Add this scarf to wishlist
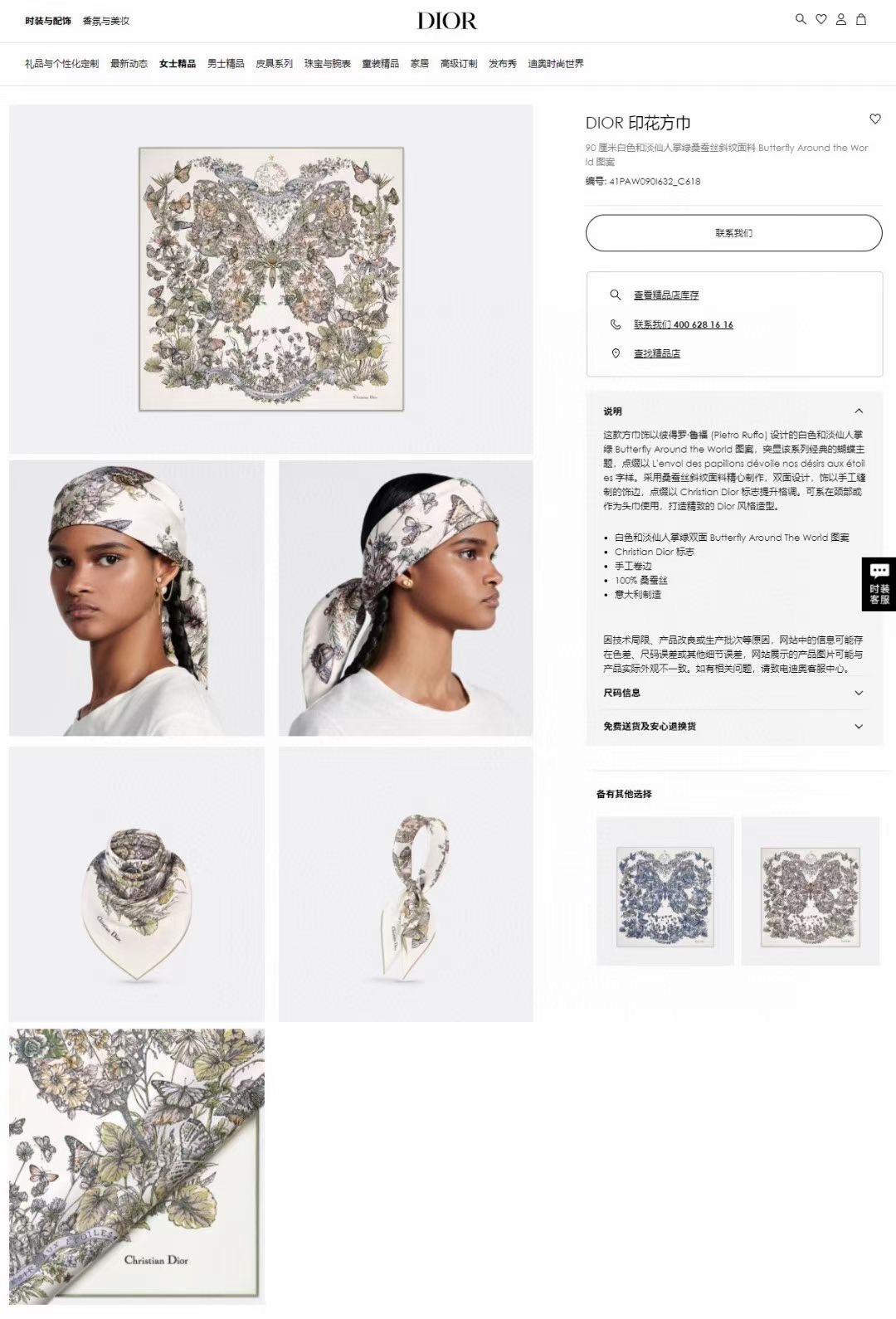896x1319 pixels. (874, 119)
